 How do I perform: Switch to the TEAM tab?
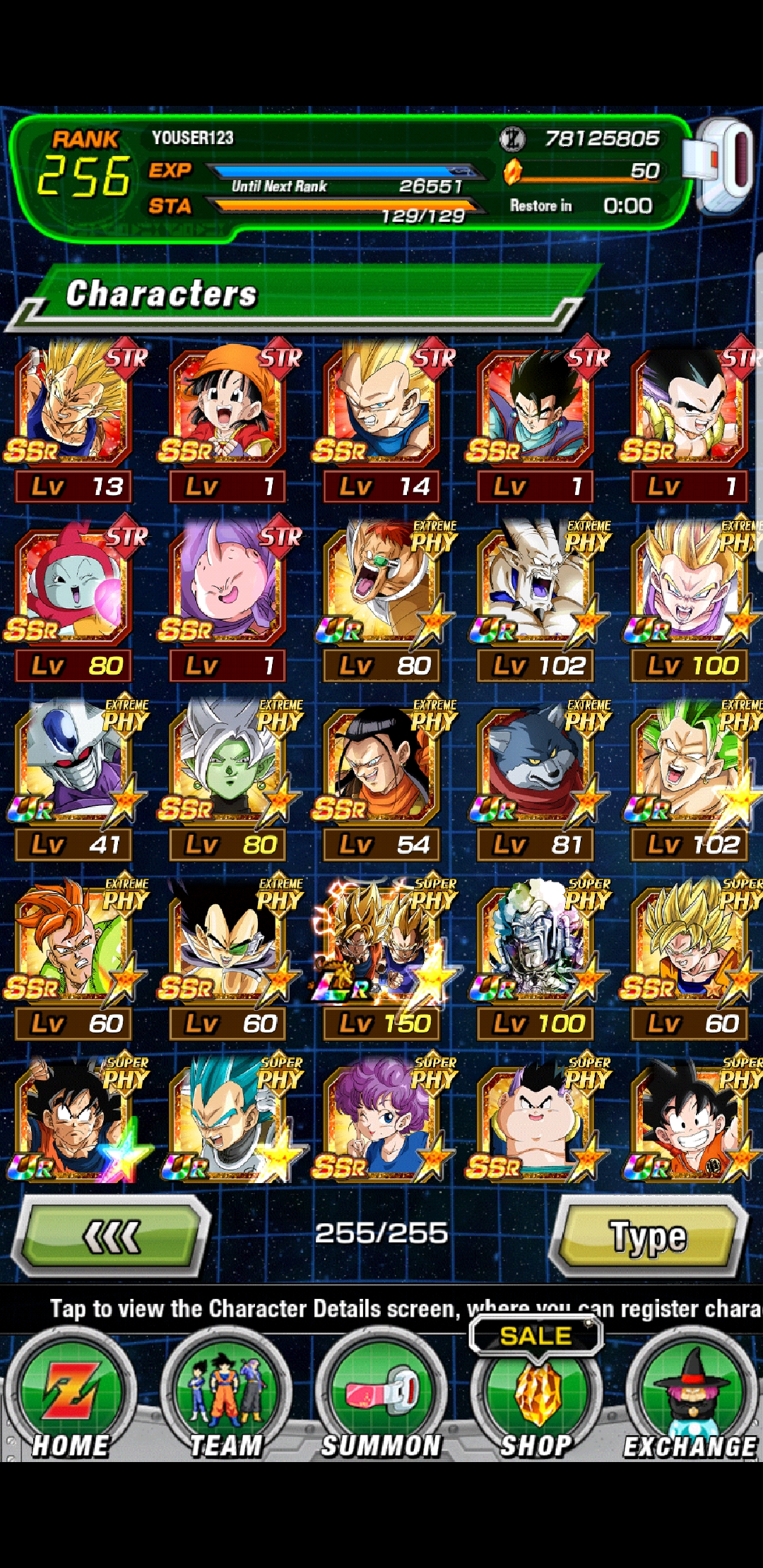coord(226,1395)
